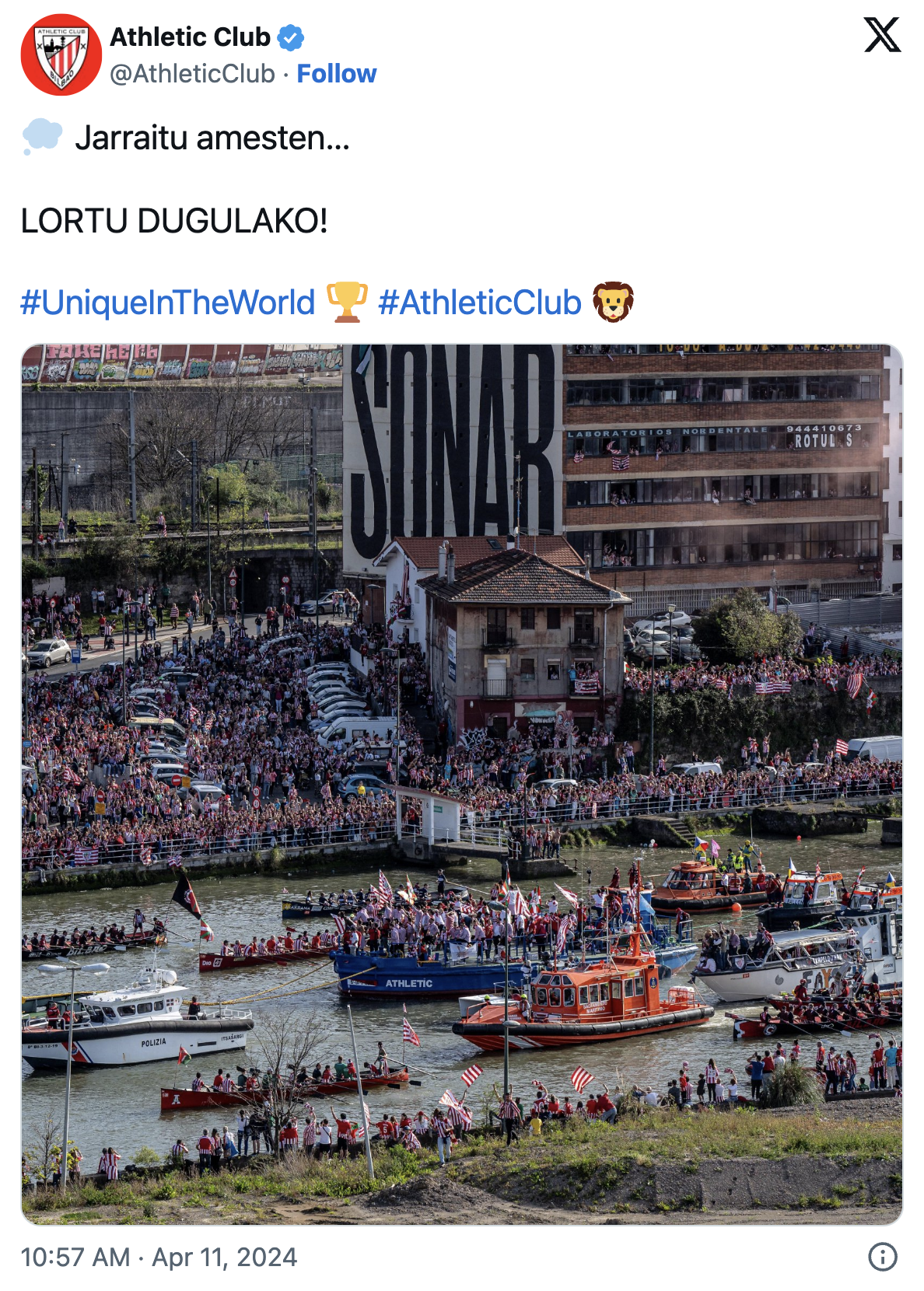Open Athletic Club's profile avatar
The image size is (924, 1291).
[x=61, y=54]
